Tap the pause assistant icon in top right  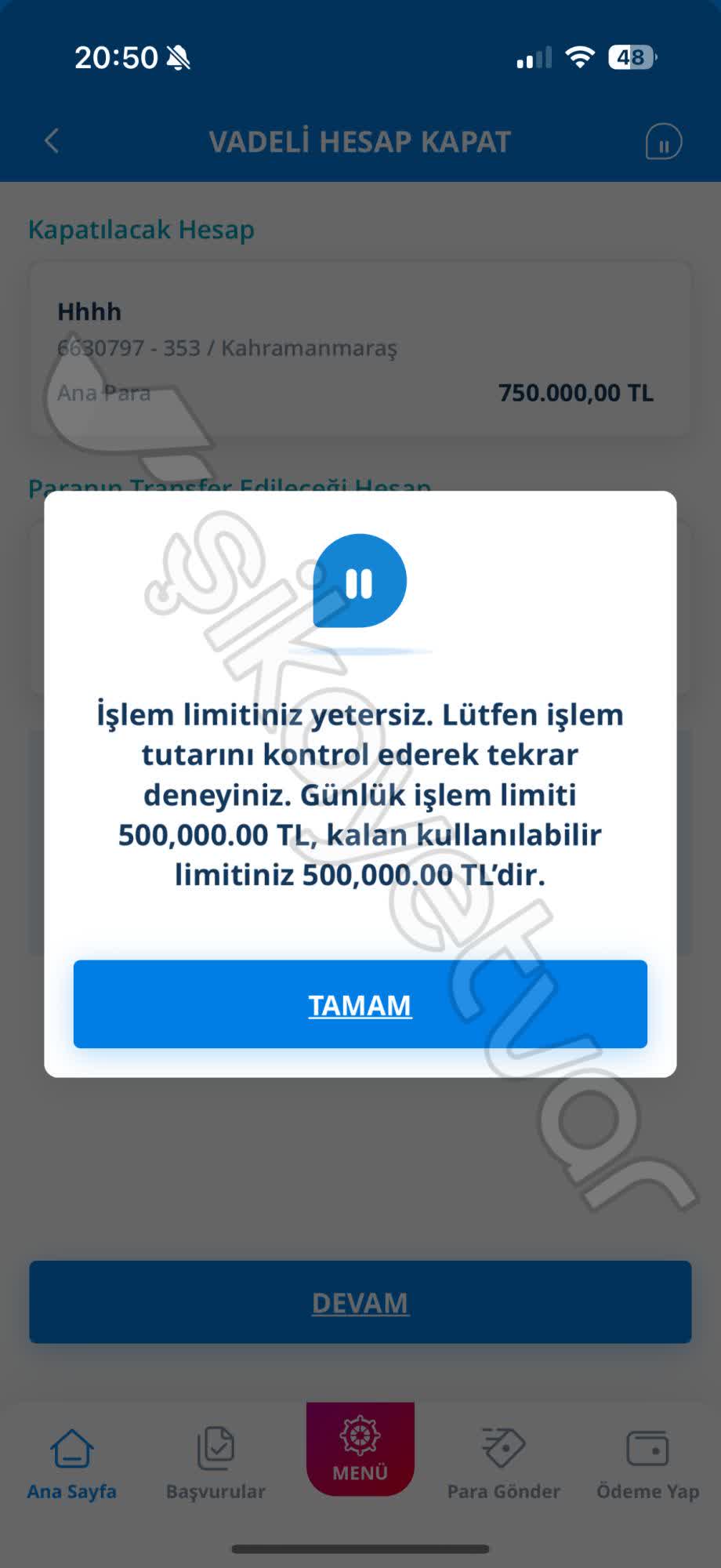(x=662, y=143)
